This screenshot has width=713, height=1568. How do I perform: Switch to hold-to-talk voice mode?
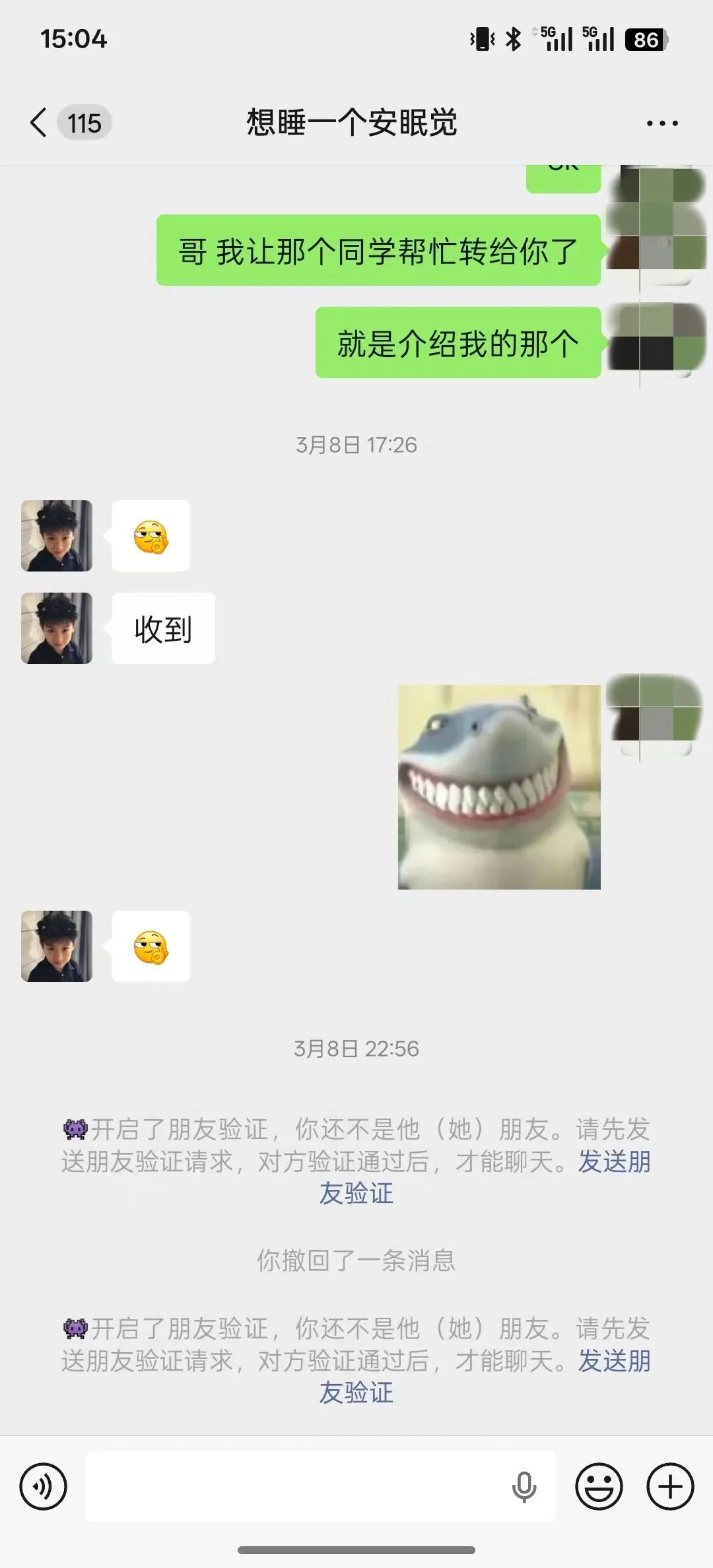point(44,1487)
